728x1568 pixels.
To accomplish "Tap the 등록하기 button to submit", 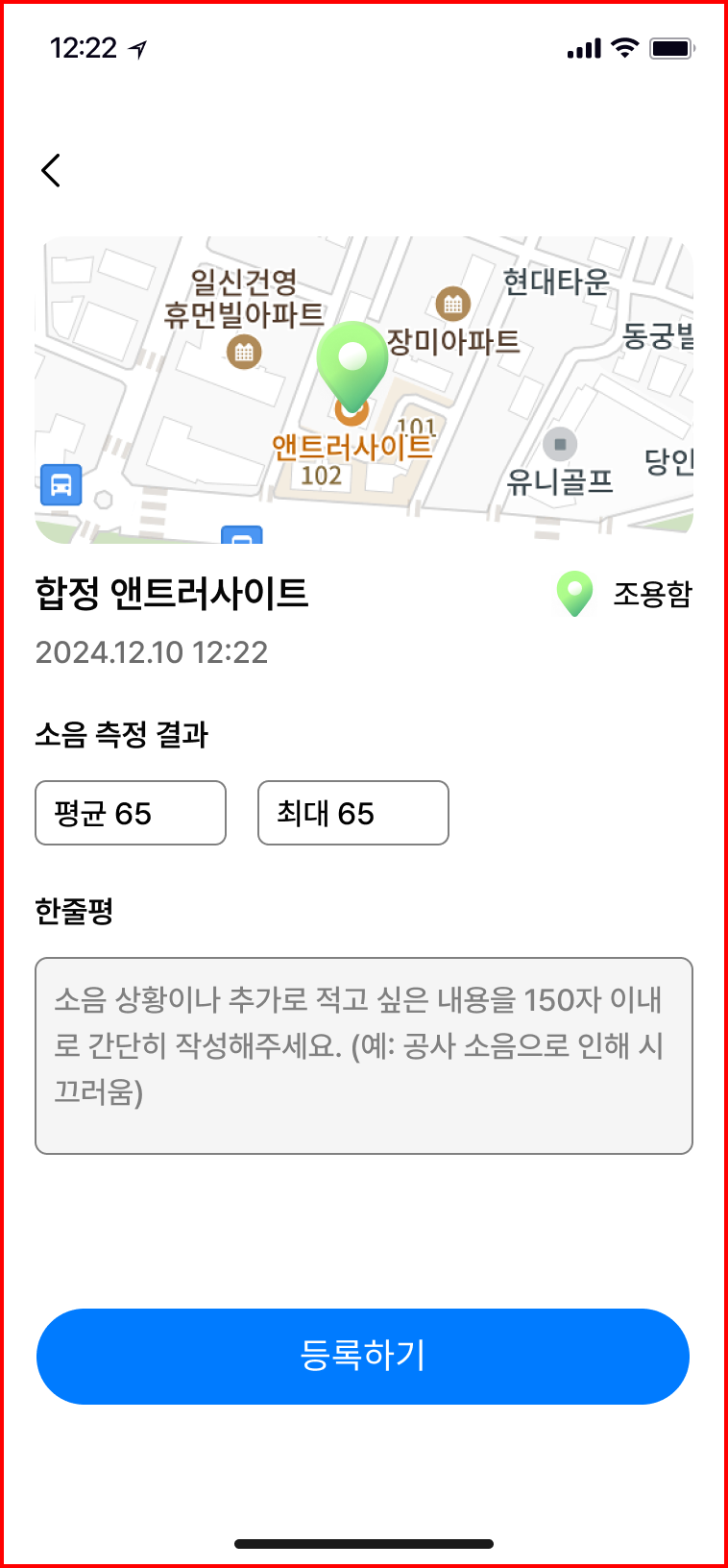I will (363, 1356).
